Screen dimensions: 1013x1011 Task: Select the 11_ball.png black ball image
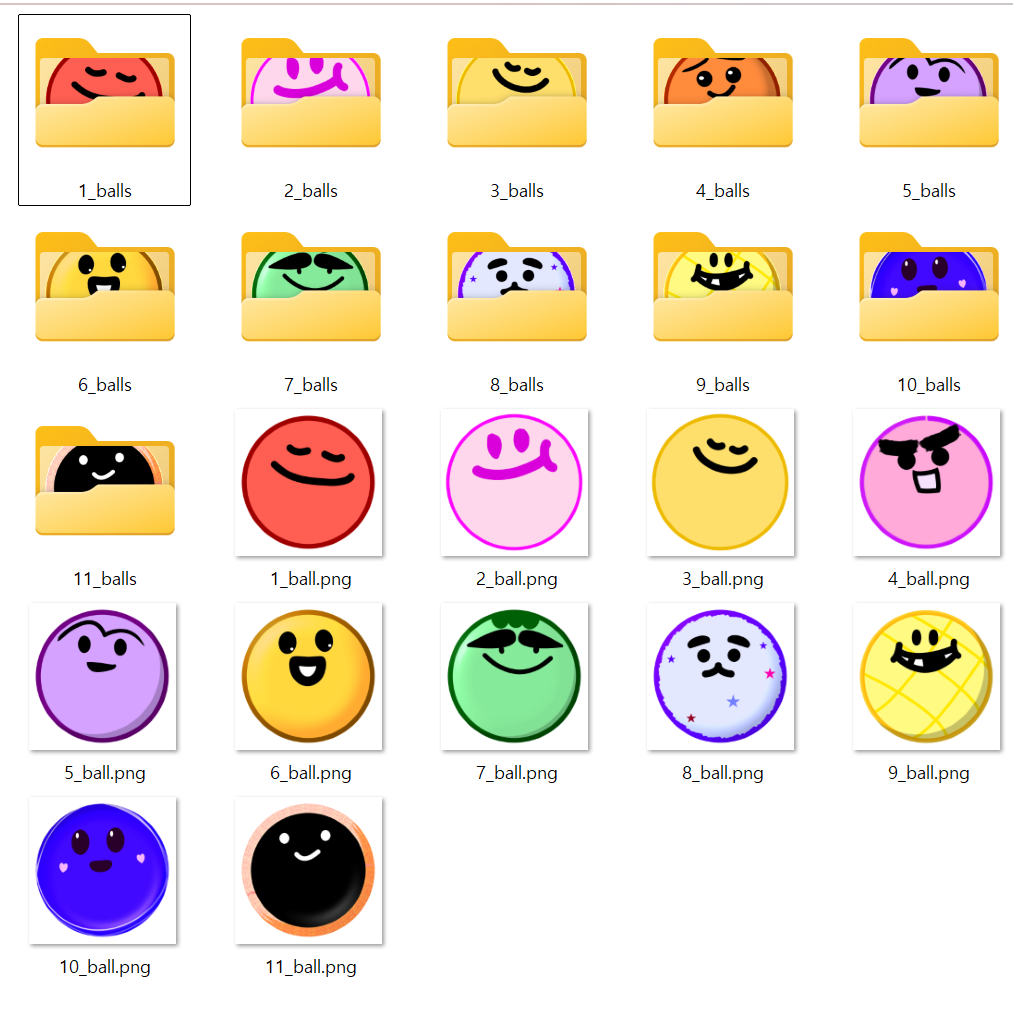pos(309,870)
